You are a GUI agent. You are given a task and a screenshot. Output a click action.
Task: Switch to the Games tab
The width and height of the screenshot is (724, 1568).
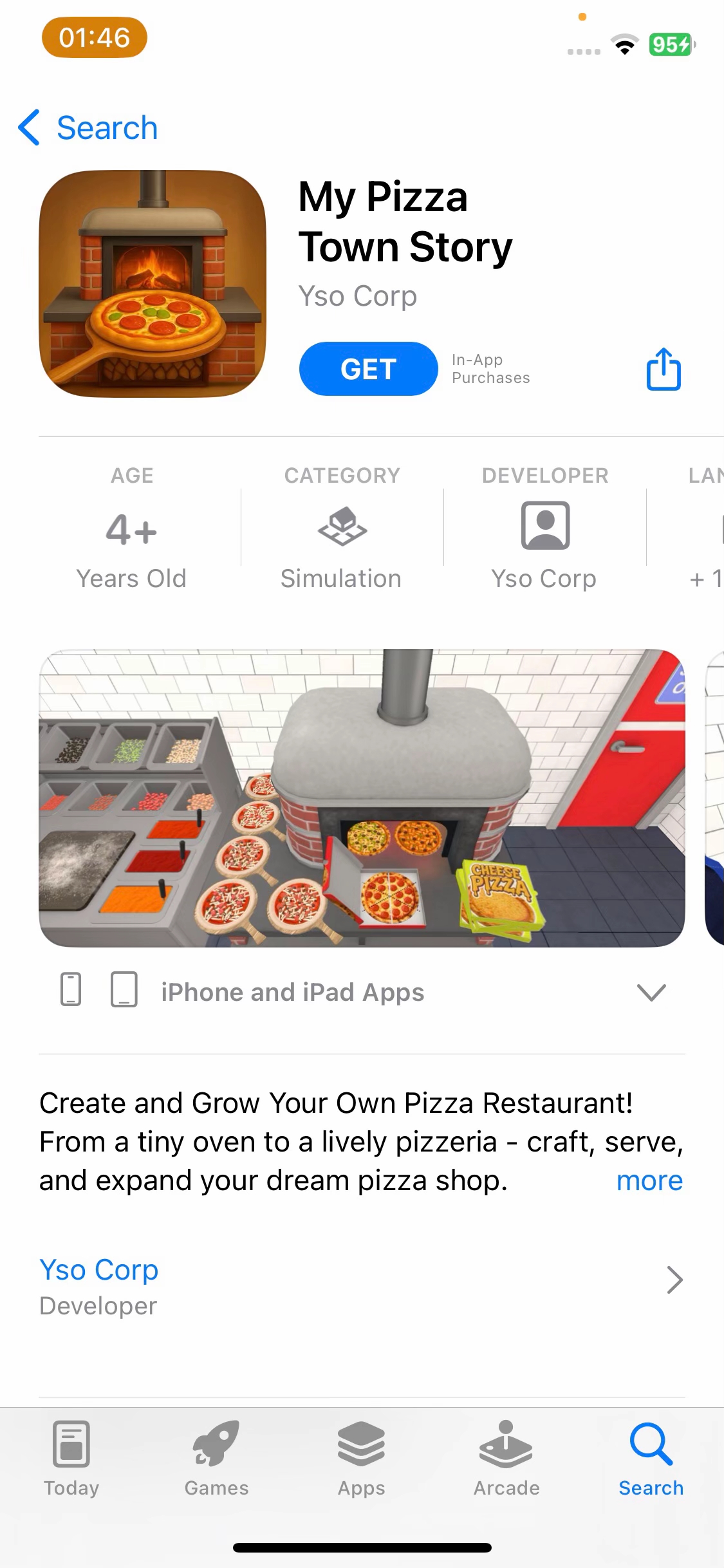coord(216,1458)
